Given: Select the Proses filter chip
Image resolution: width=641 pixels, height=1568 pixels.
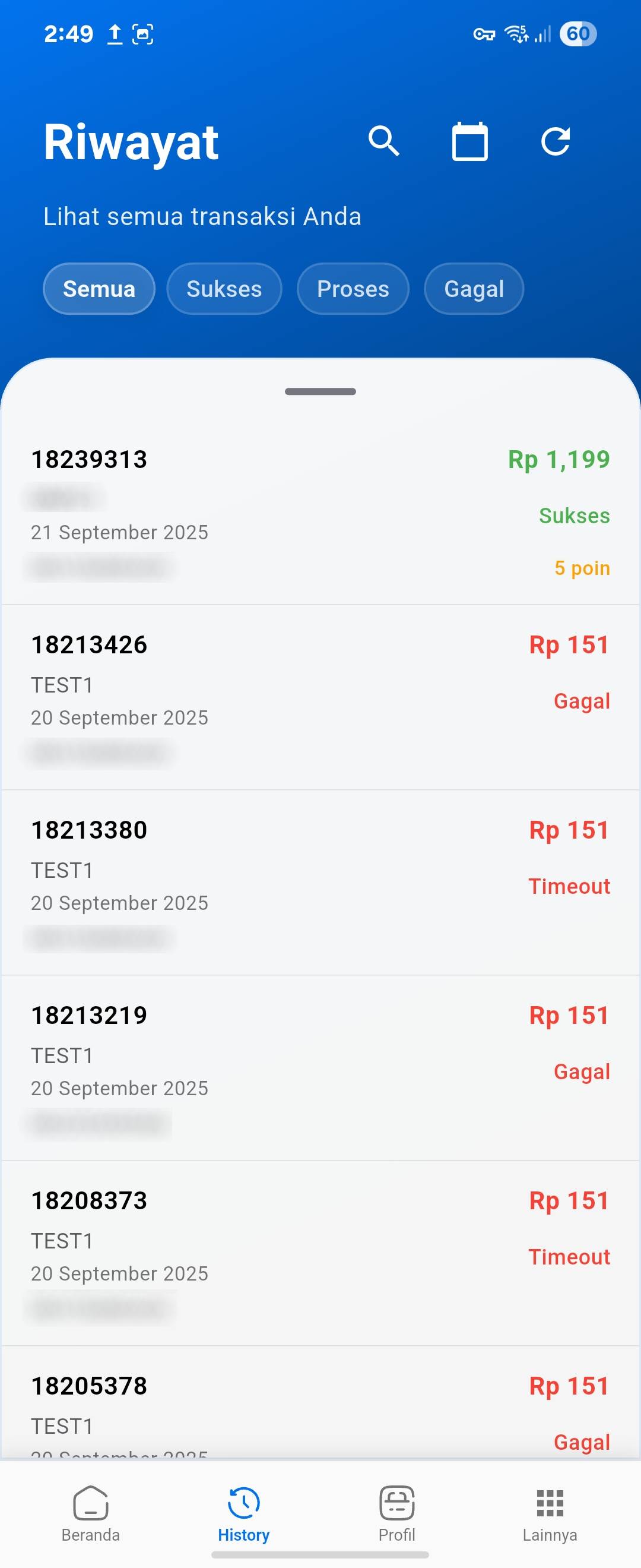Looking at the screenshot, I should point(353,289).
